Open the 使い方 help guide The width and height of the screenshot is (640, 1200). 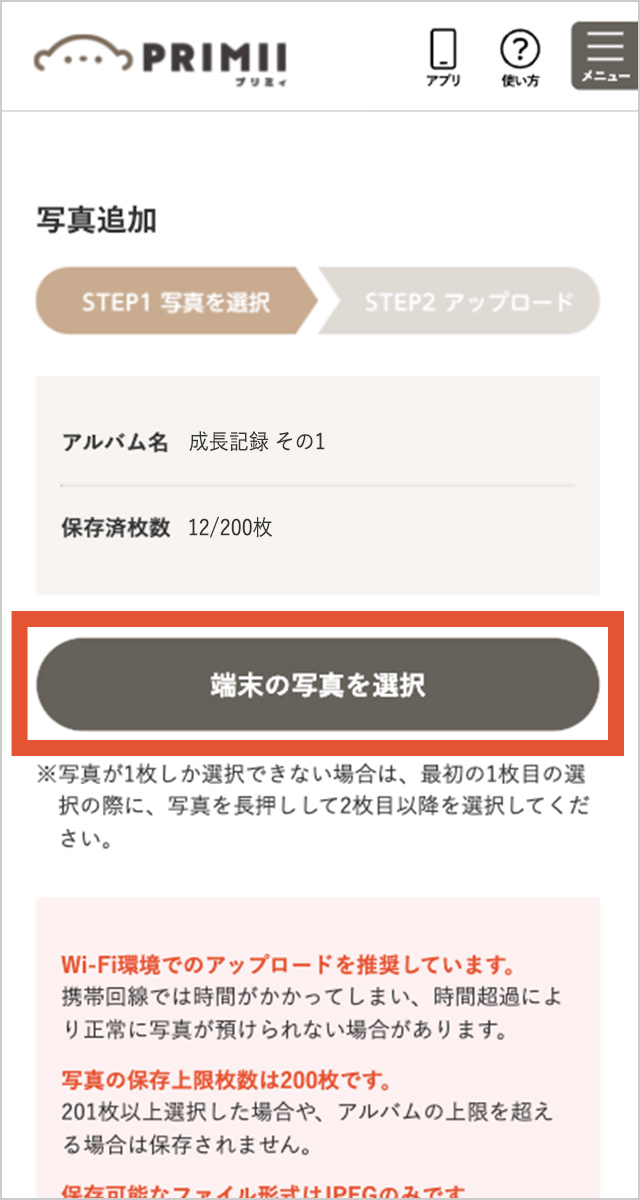pos(519,56)
